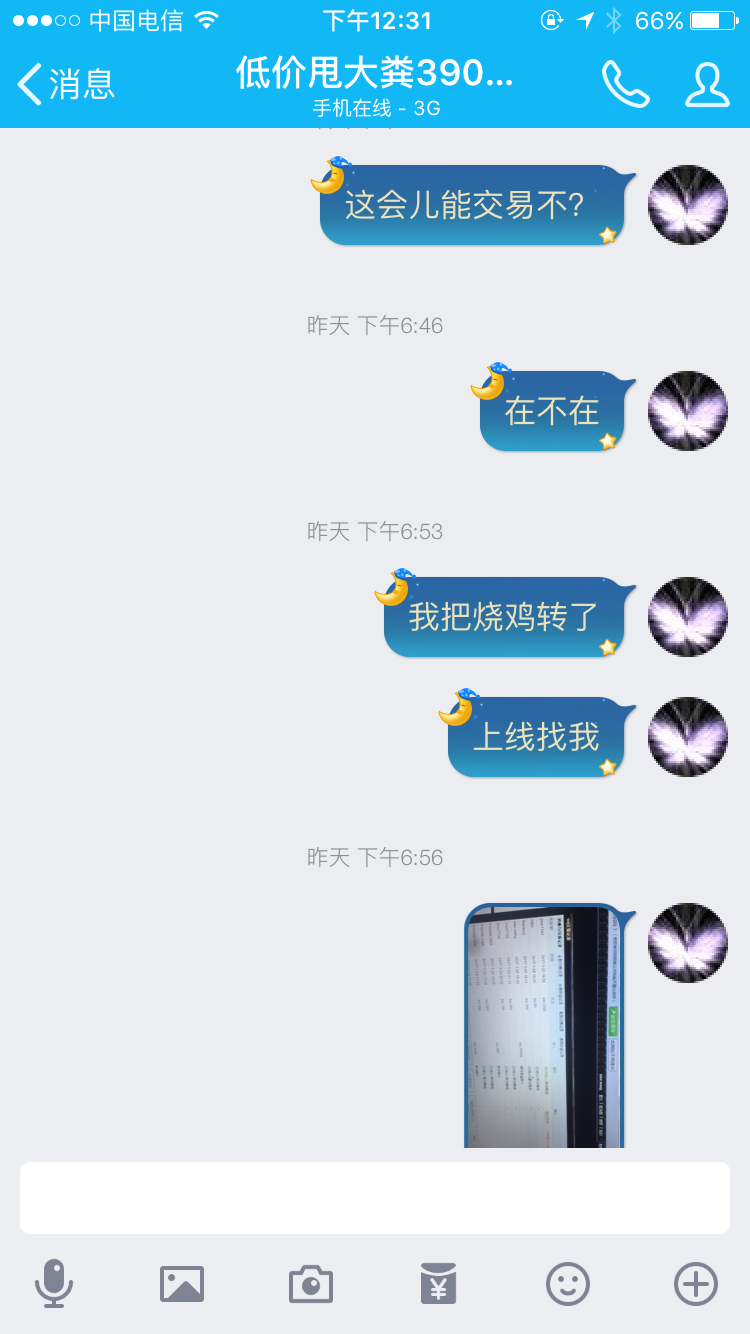The image size is (750, 1334).
Task: Go back to 消息 list
Action: coord(66,84)
